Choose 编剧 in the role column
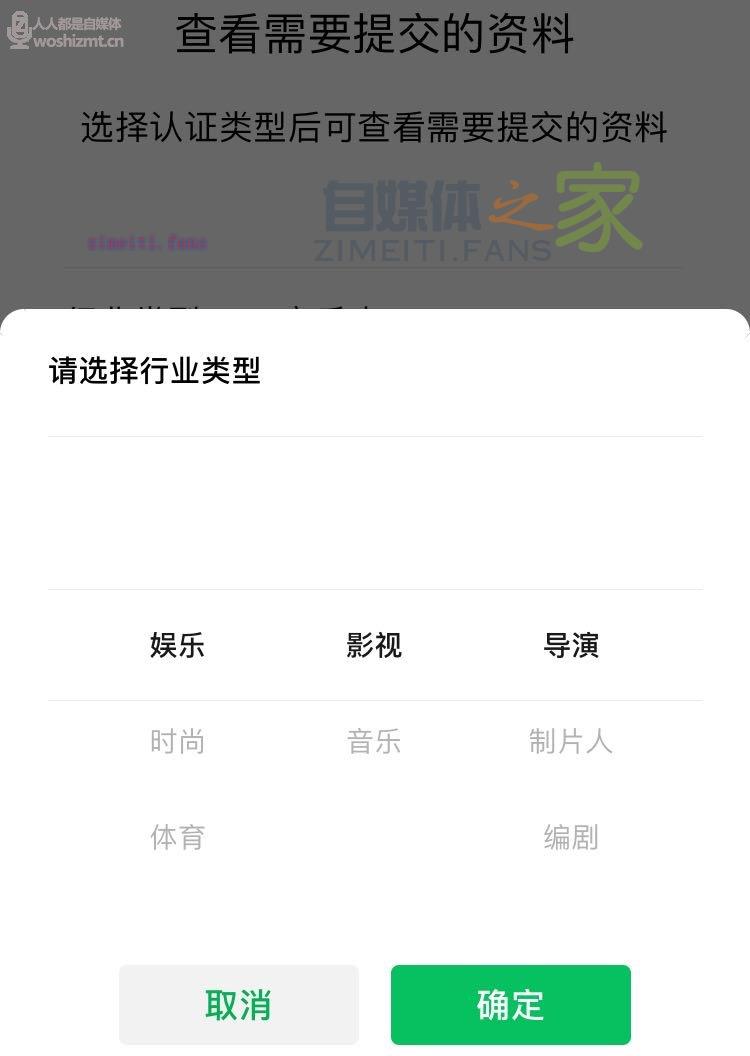 click(x=570, y=837)
